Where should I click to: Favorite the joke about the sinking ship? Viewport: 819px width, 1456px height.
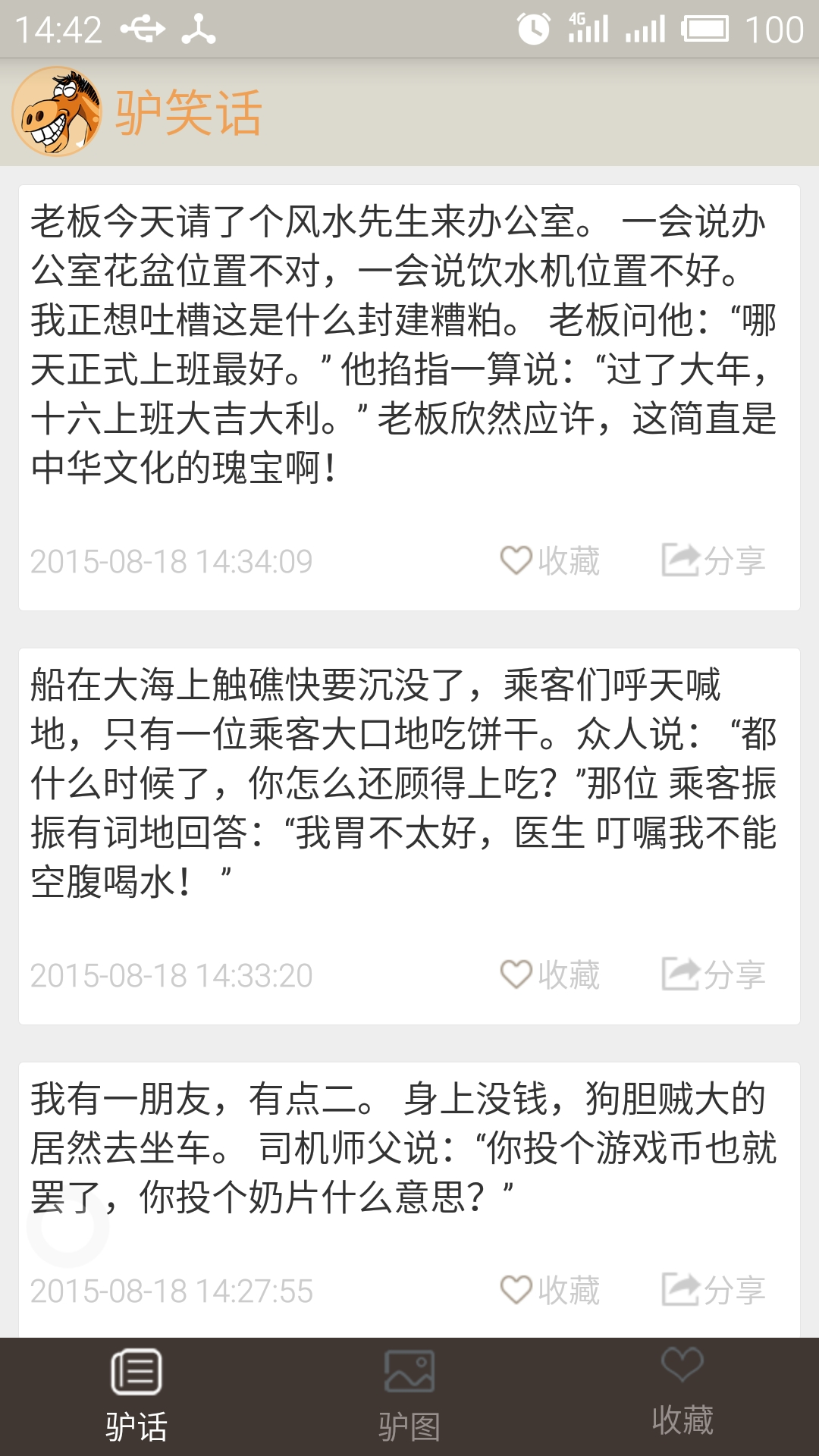coord(550,975)
